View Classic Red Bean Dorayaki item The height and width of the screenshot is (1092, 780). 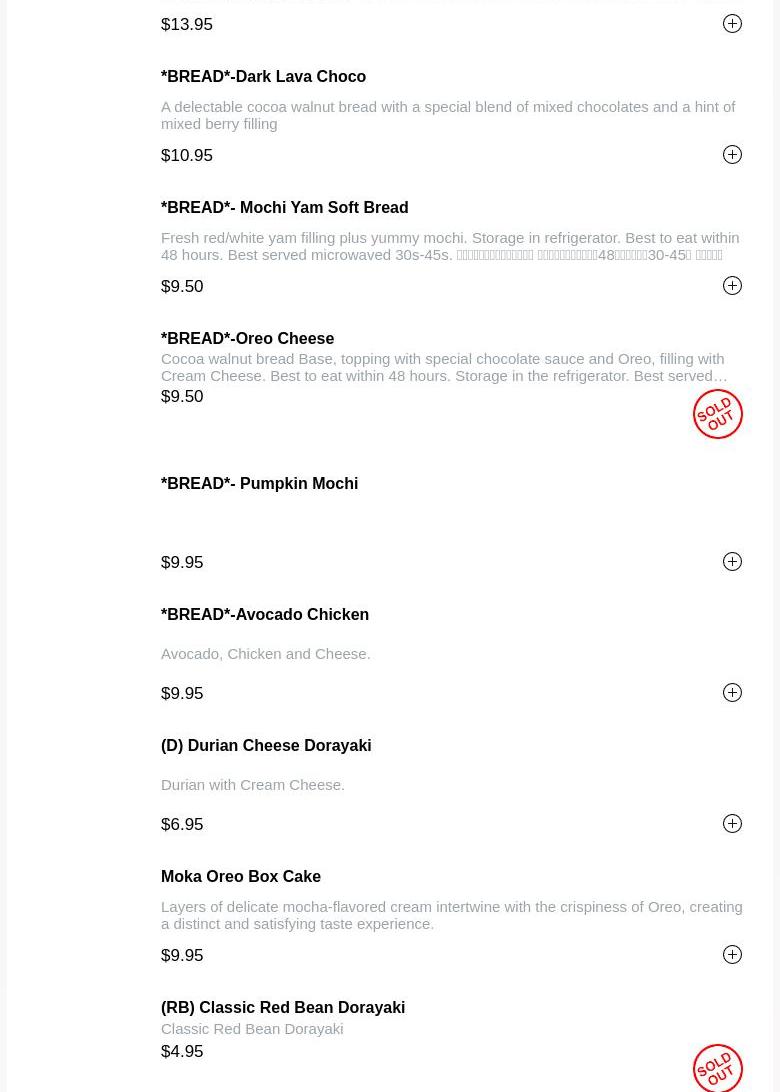[283, 1008]
